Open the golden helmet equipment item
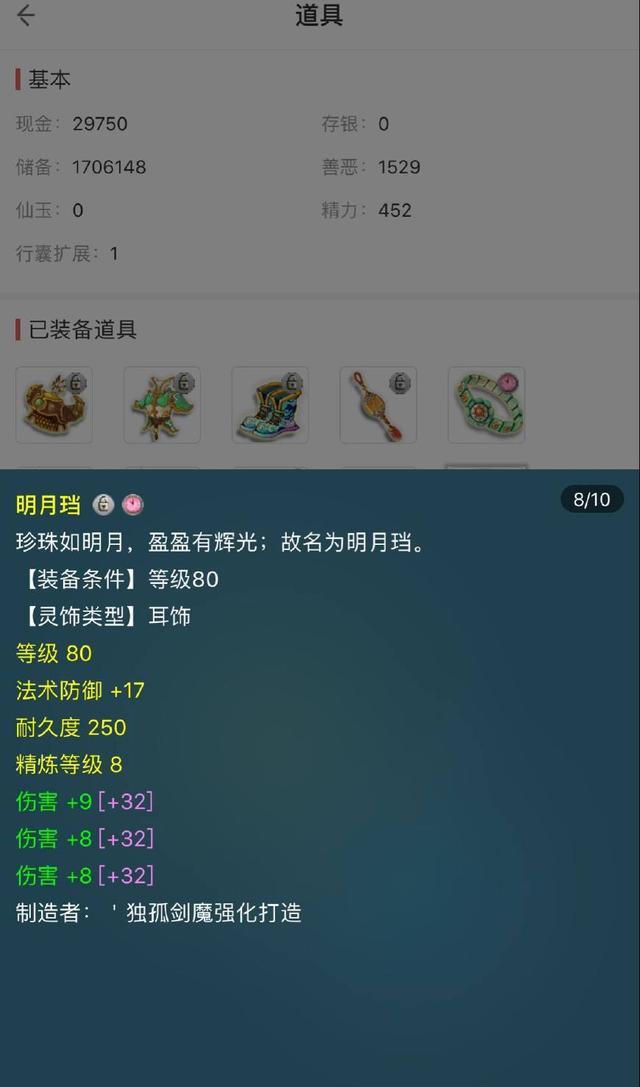Screen dimensions: 640x1087 tap(54, 405)
